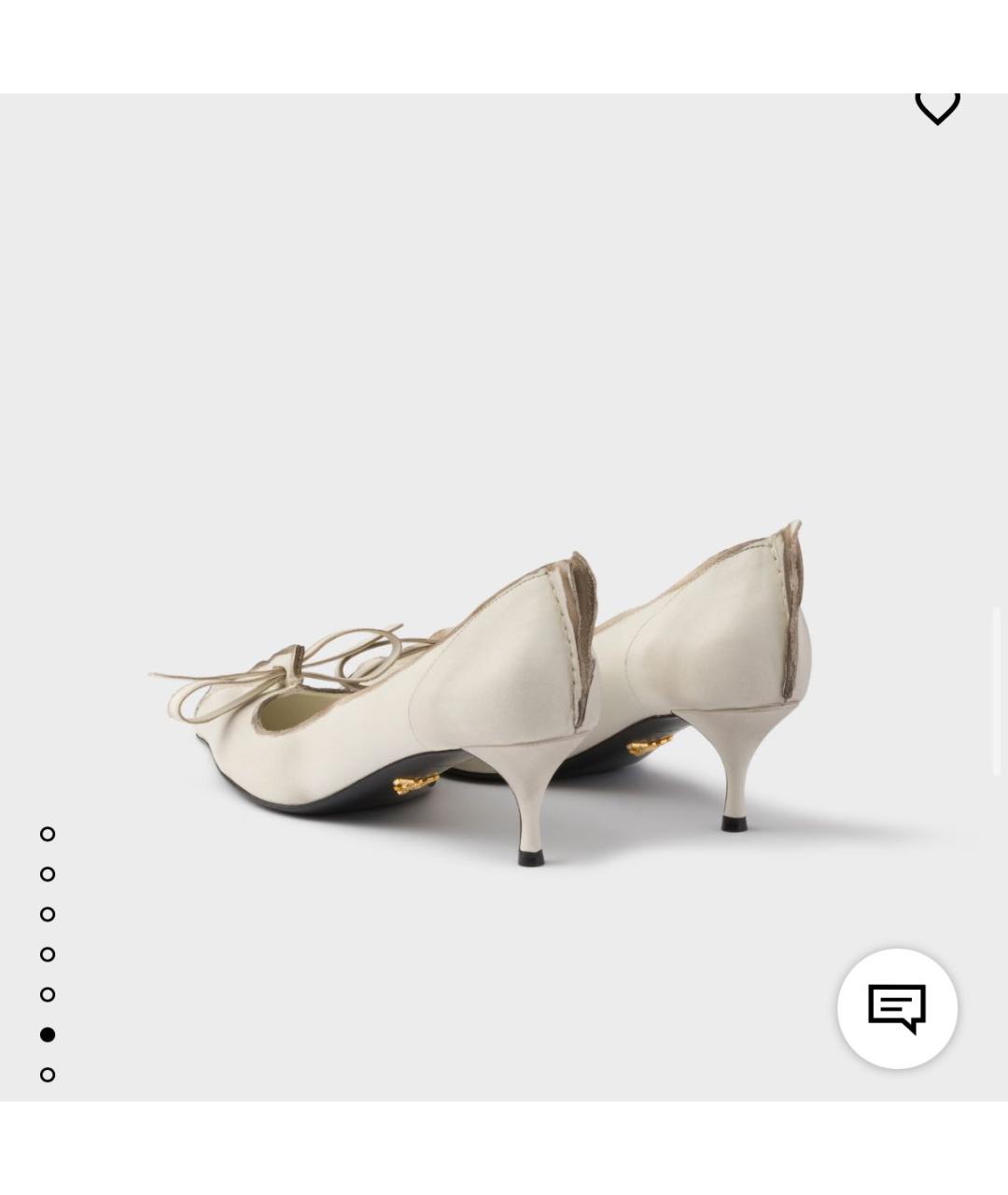Jump to the first product image dot
This screenshot has width=1008, height=1195.
[x=48, y=834]
